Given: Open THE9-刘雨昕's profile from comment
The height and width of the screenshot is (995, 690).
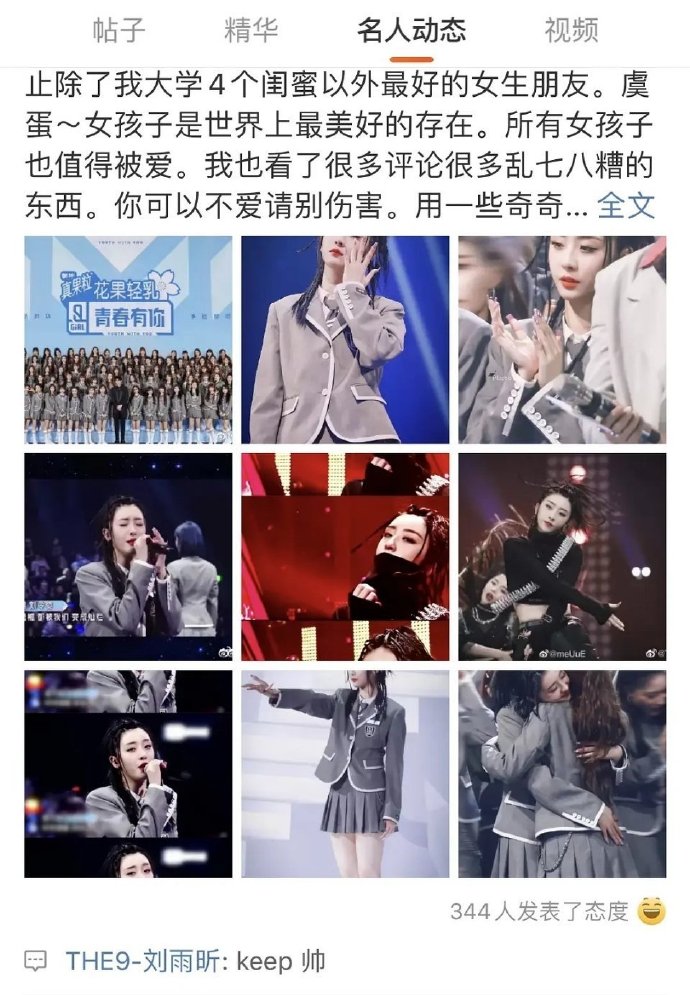Looking at the screenshot, I should click(x=139, y=962).
